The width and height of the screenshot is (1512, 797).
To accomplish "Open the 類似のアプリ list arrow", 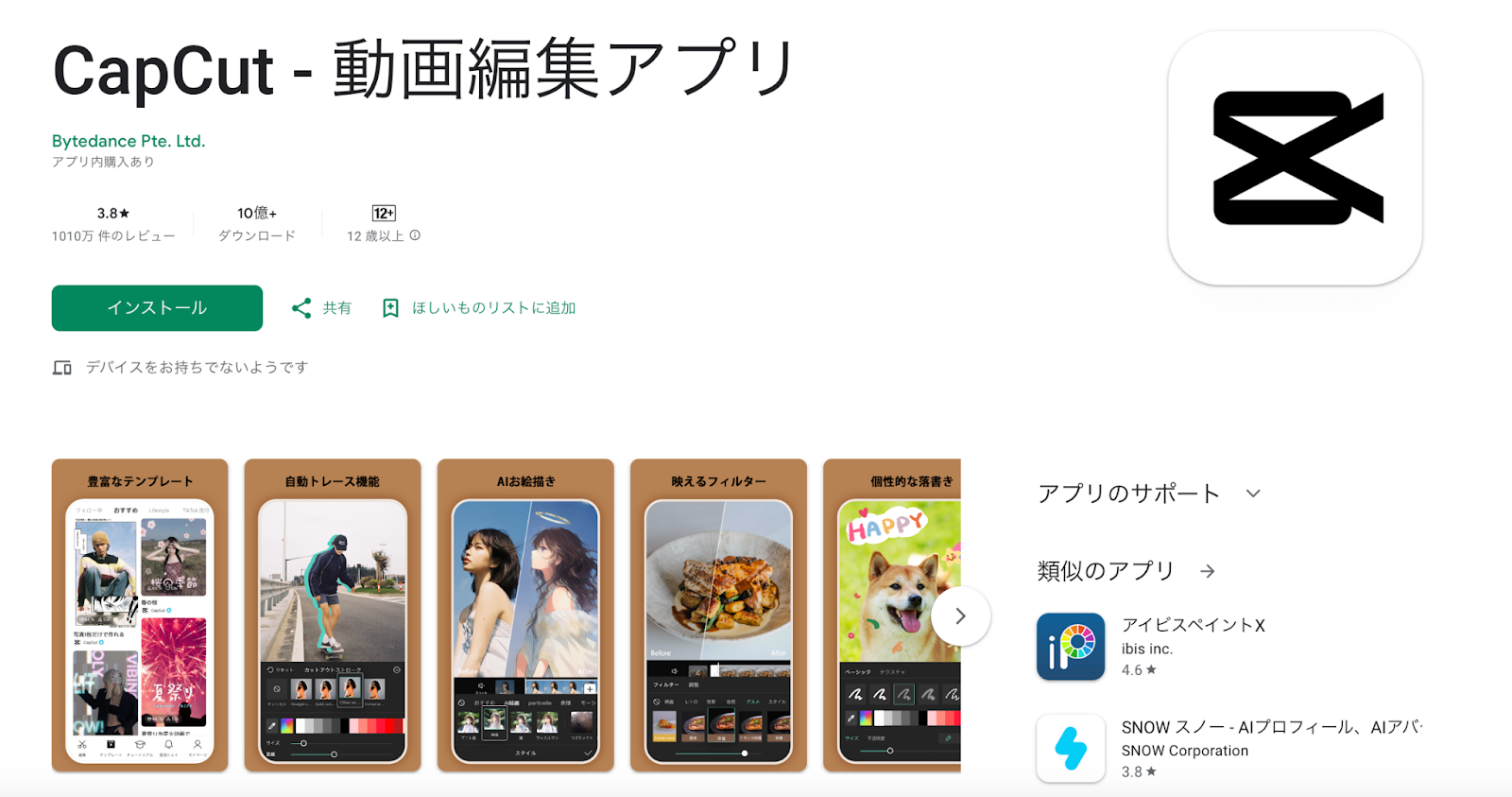I will point(1207,571).
